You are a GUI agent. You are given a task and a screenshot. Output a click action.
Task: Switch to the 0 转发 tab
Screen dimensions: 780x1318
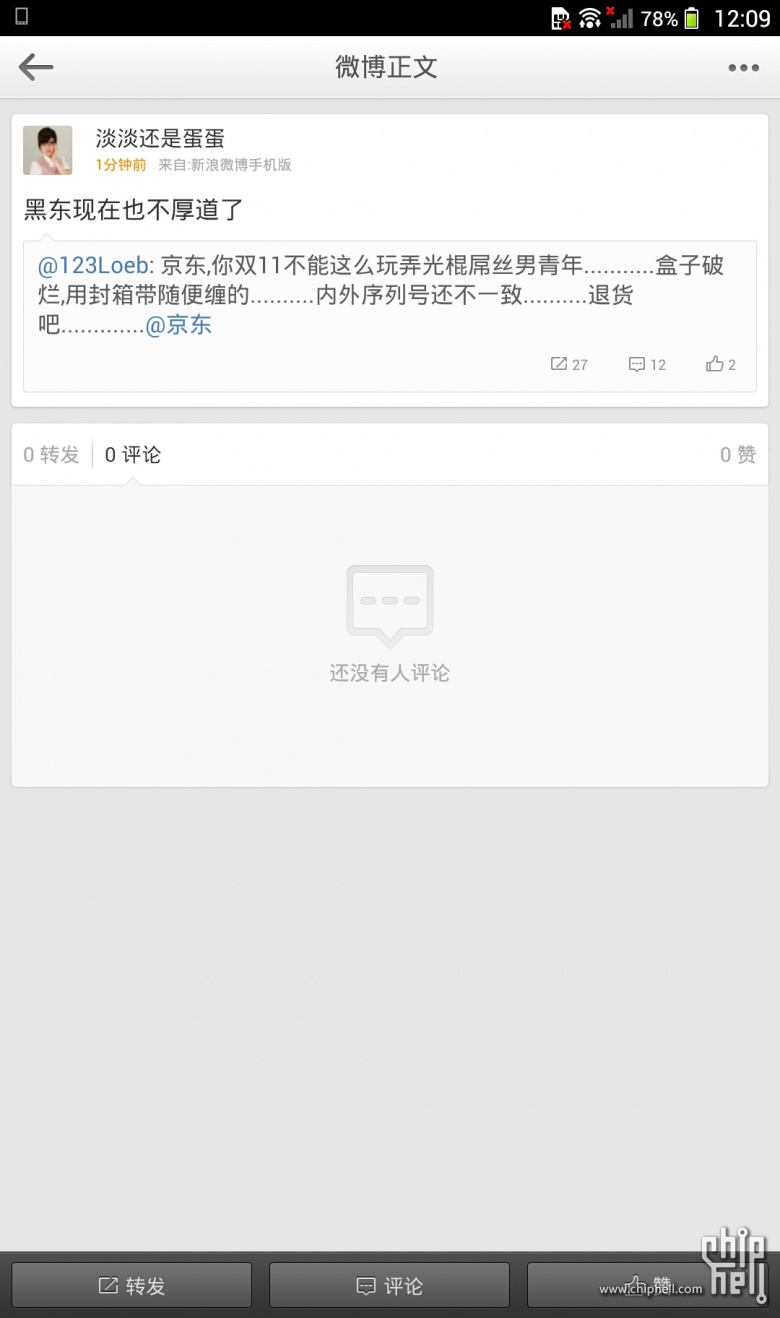tap(51, 455)
